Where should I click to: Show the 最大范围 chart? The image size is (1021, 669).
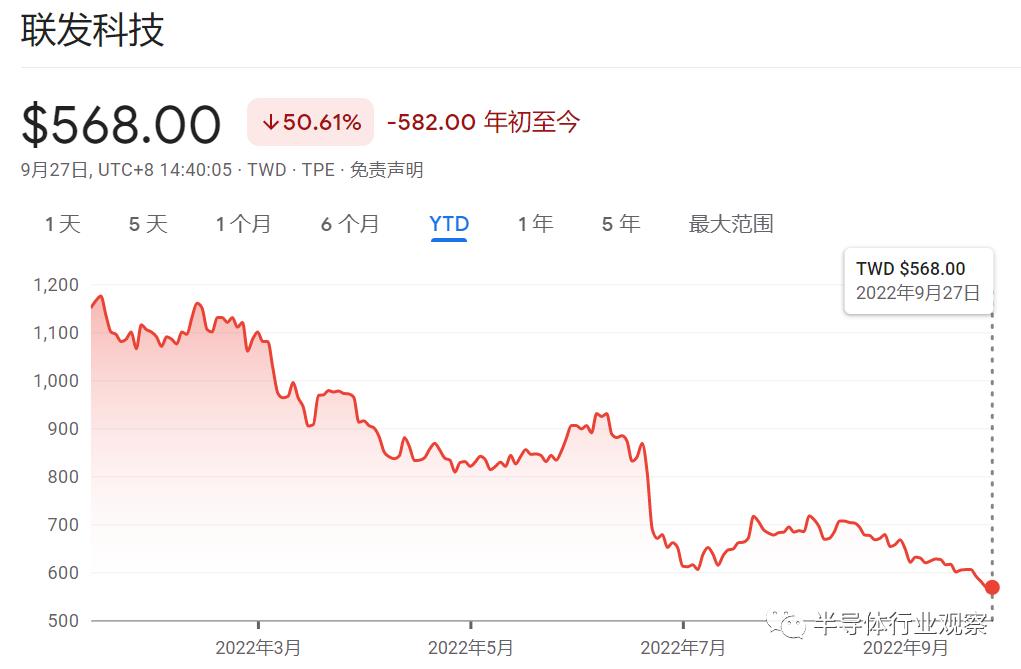tap(731, 224)
